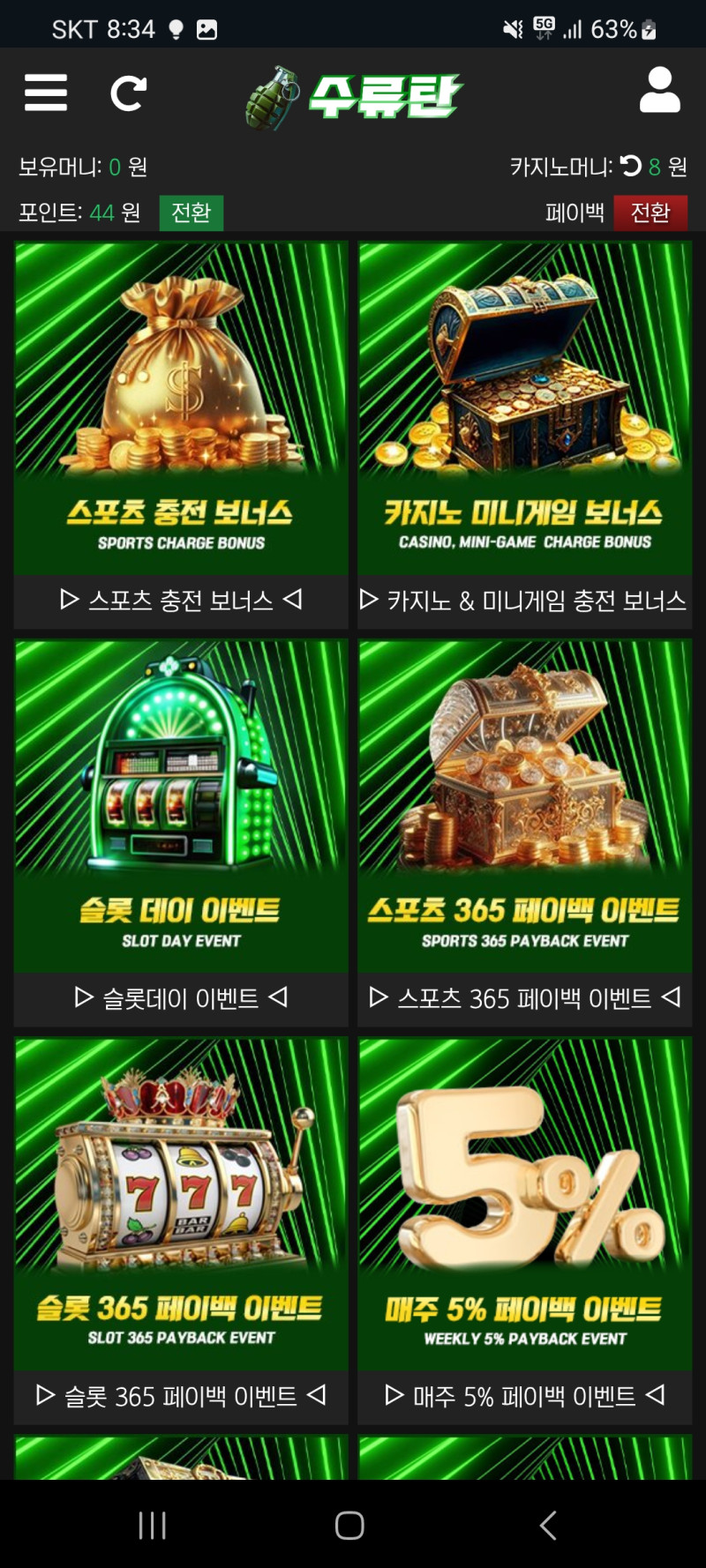Select the 슬롯 365 페이백 이벤트 card

pyautogui.click(x=181, y=1229)
